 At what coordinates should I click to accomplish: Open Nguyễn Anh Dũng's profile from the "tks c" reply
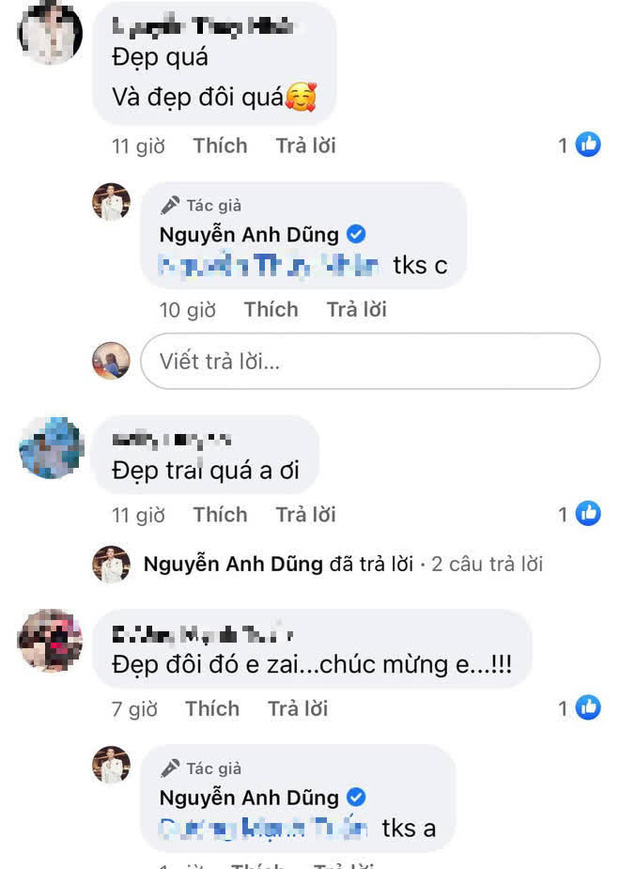(249, 234)
